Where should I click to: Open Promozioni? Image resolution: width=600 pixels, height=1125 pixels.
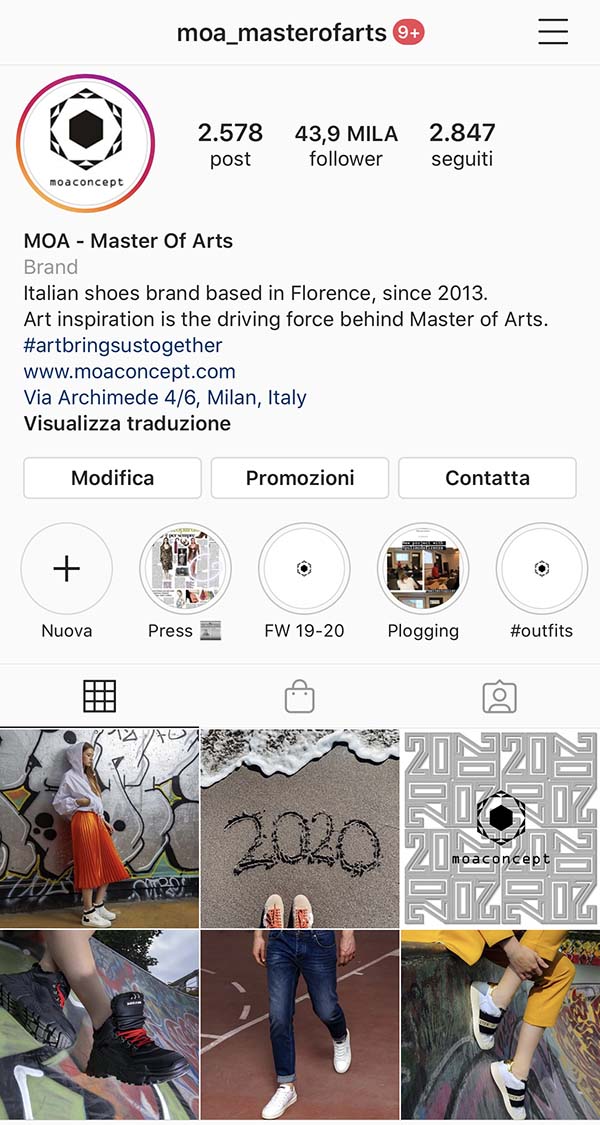(x=300, y=478)
